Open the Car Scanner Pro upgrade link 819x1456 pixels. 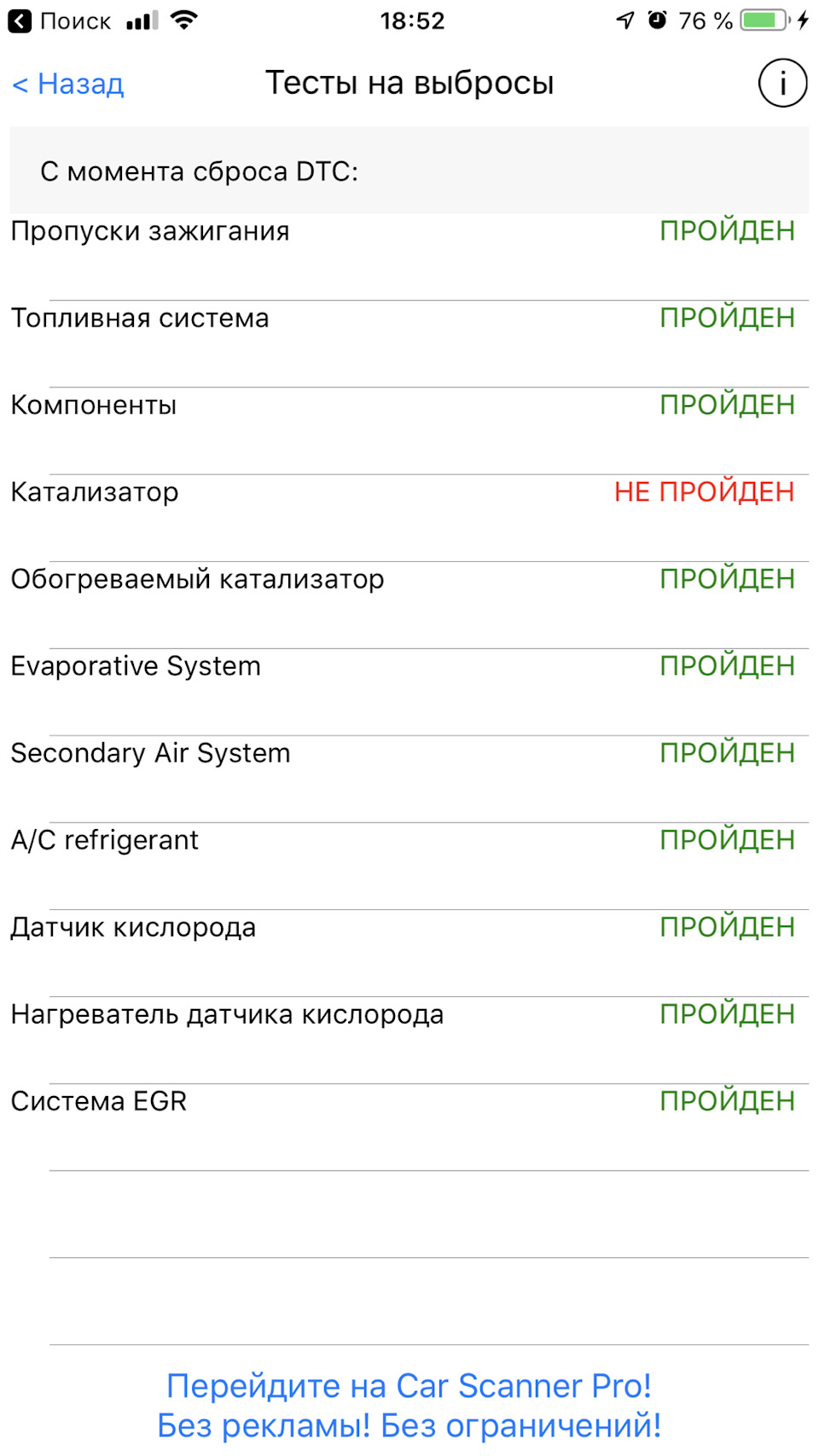pyautogui.click(x=409, y=1405)
